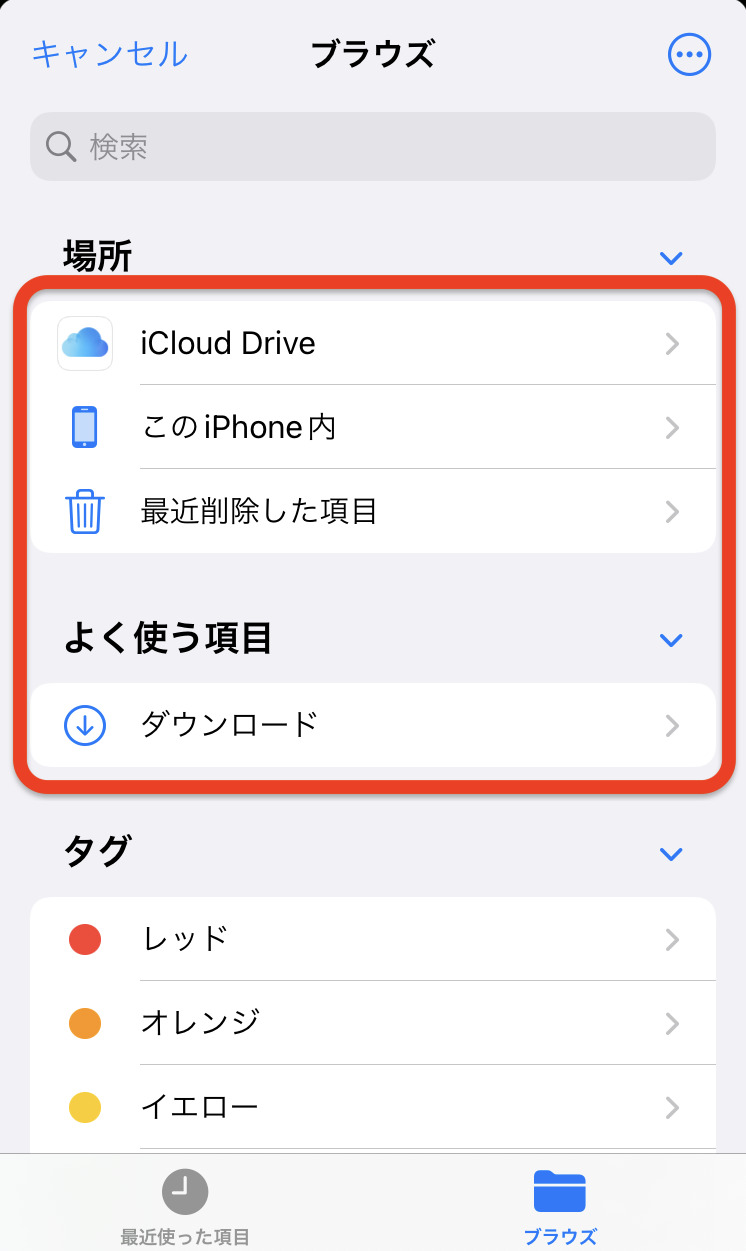This screenshot has height=1251, width=746.
Task: Collapse the よく使う項目 section
Action: point(671,639)
